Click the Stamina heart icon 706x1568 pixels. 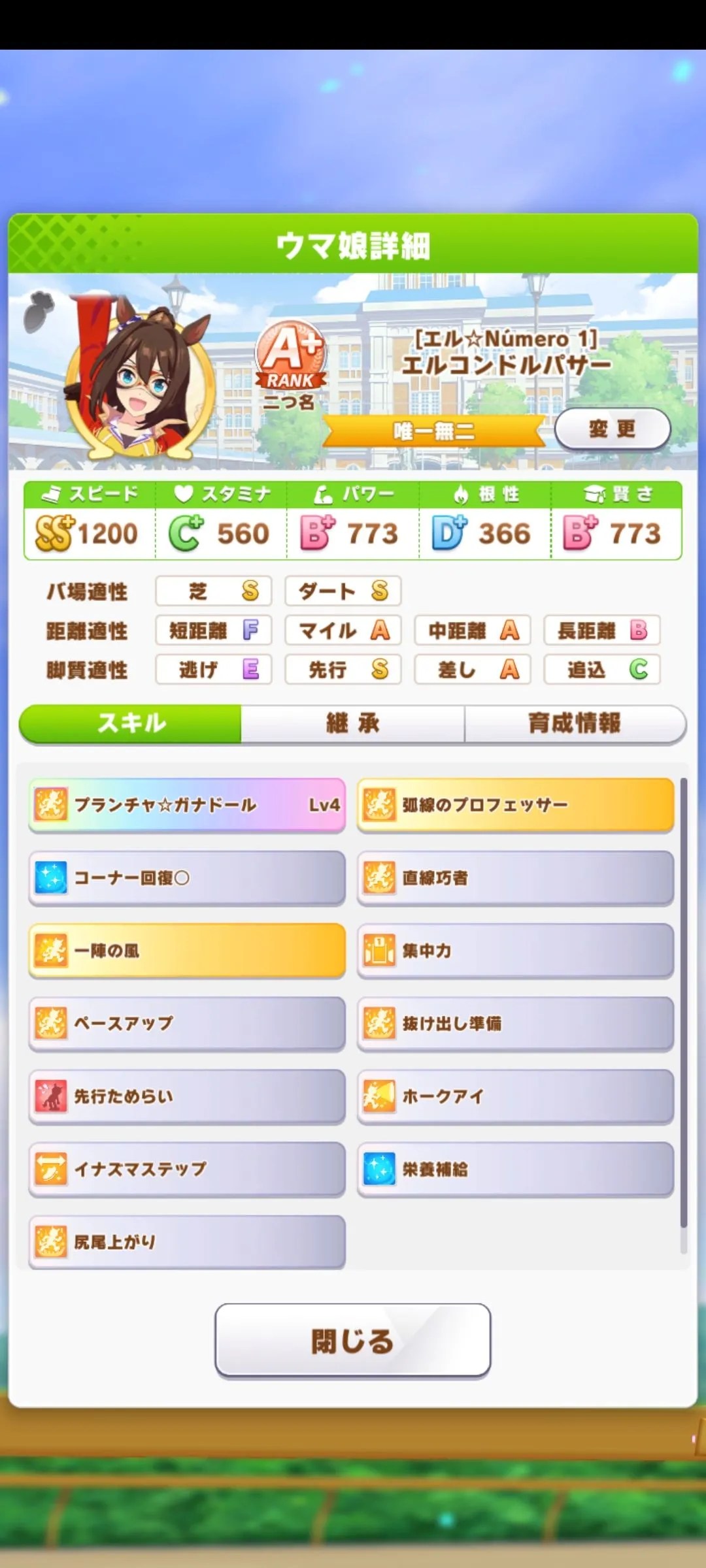tap(183, 495)
